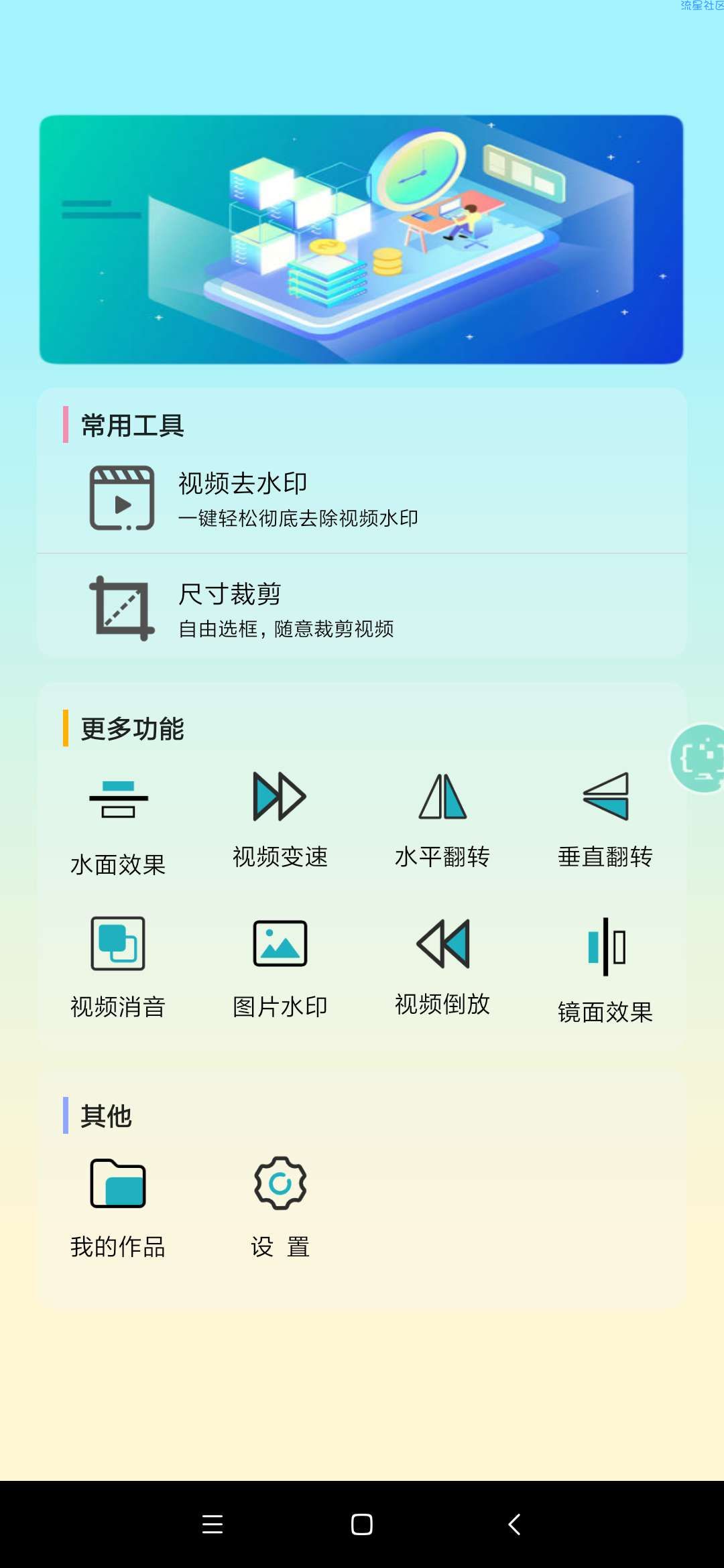Tap the floating assistant icon
Viewport: 724px width, 1568px height.
coord(700,759)
